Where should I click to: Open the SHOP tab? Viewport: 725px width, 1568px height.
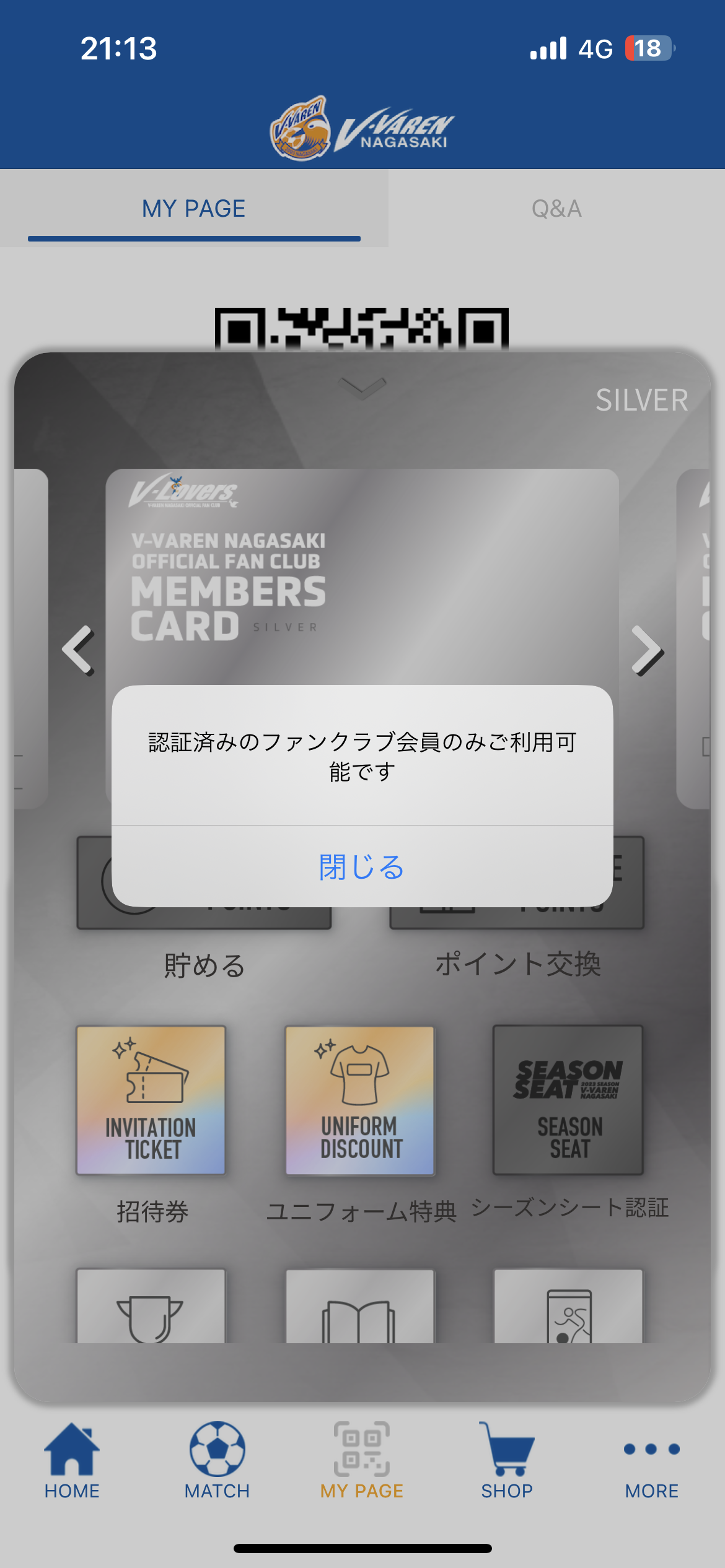point(507,1461)
